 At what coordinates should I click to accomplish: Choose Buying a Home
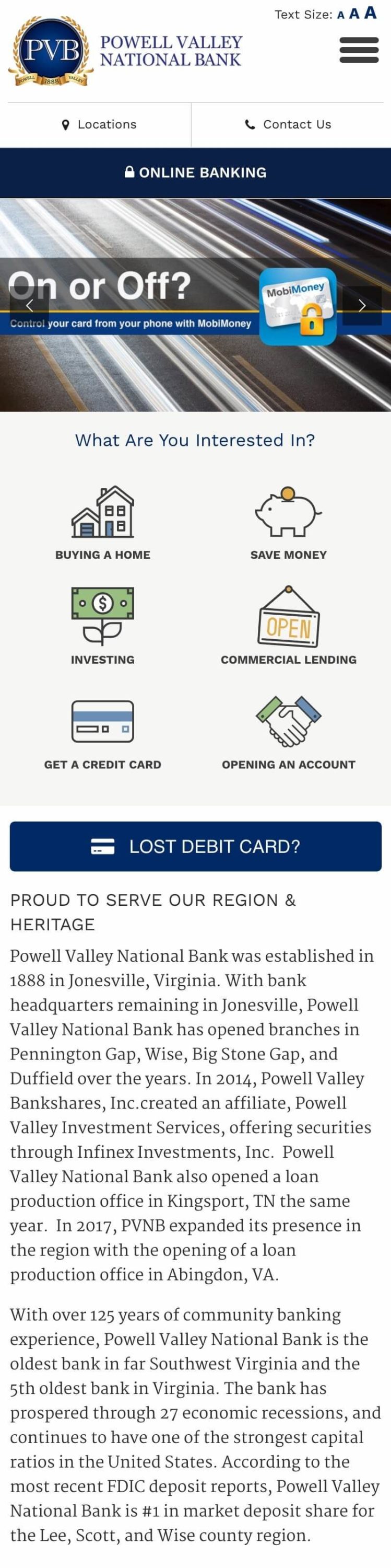pos(103,522)
